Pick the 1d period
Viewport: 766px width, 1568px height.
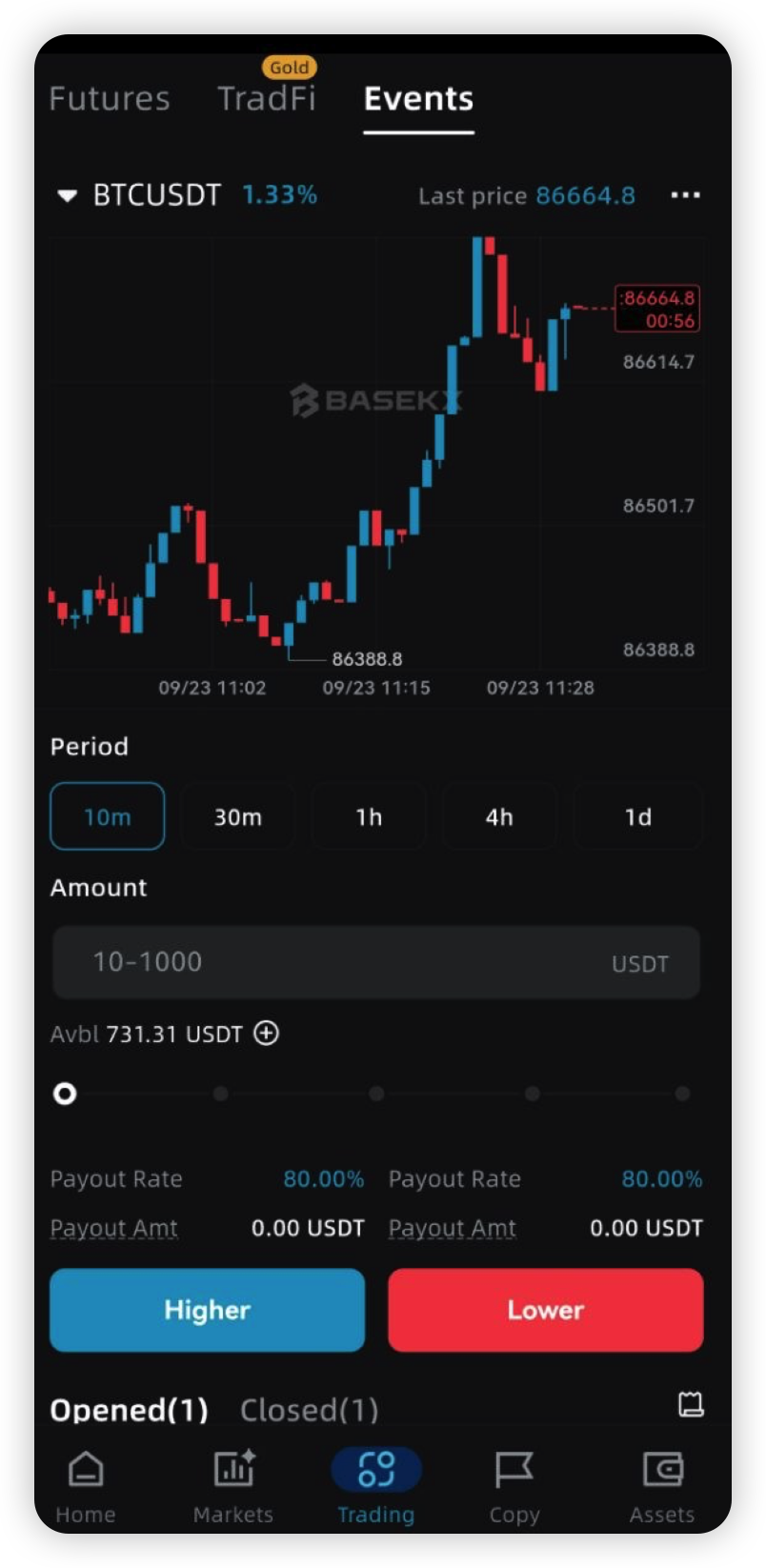tap(637, 816)
